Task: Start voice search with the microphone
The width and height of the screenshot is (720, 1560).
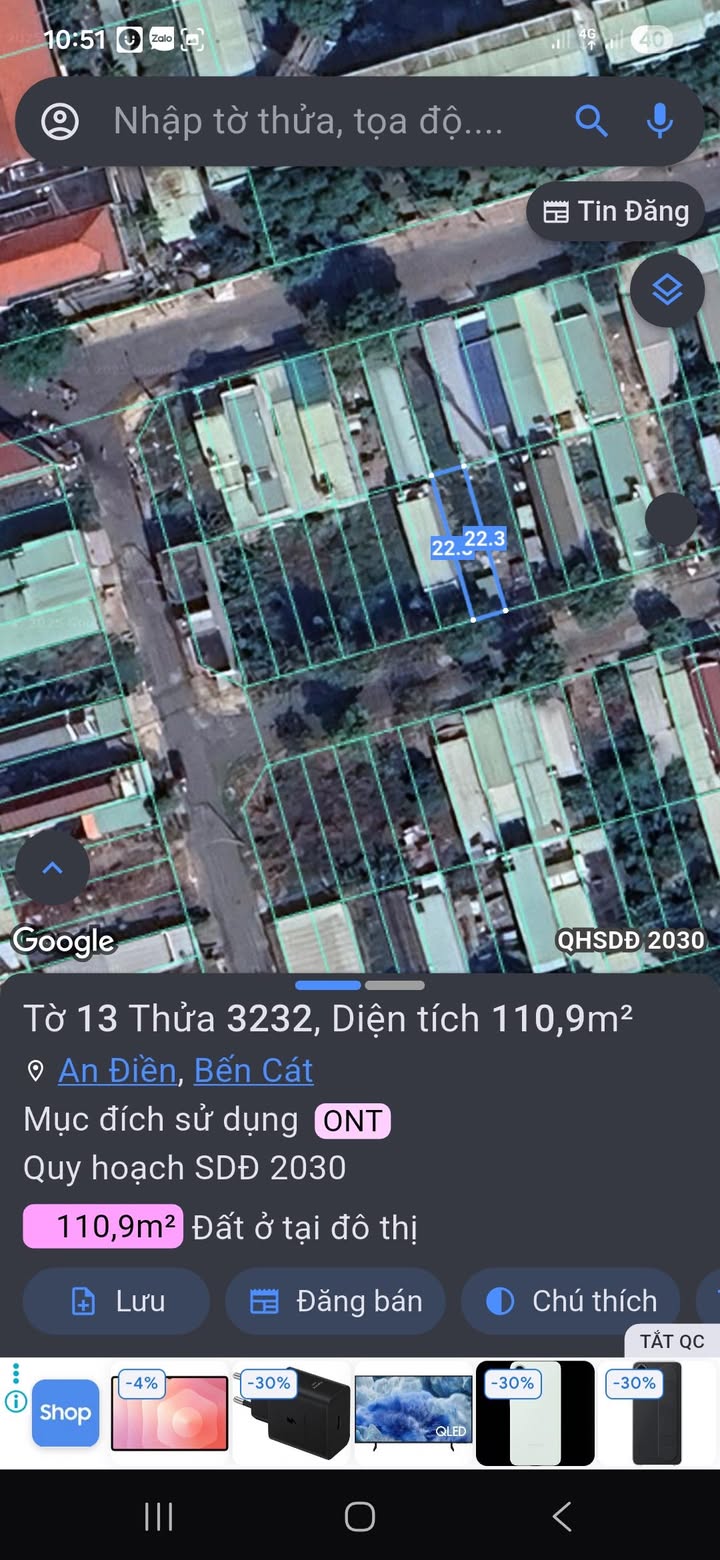Action: tap(659, 122)
